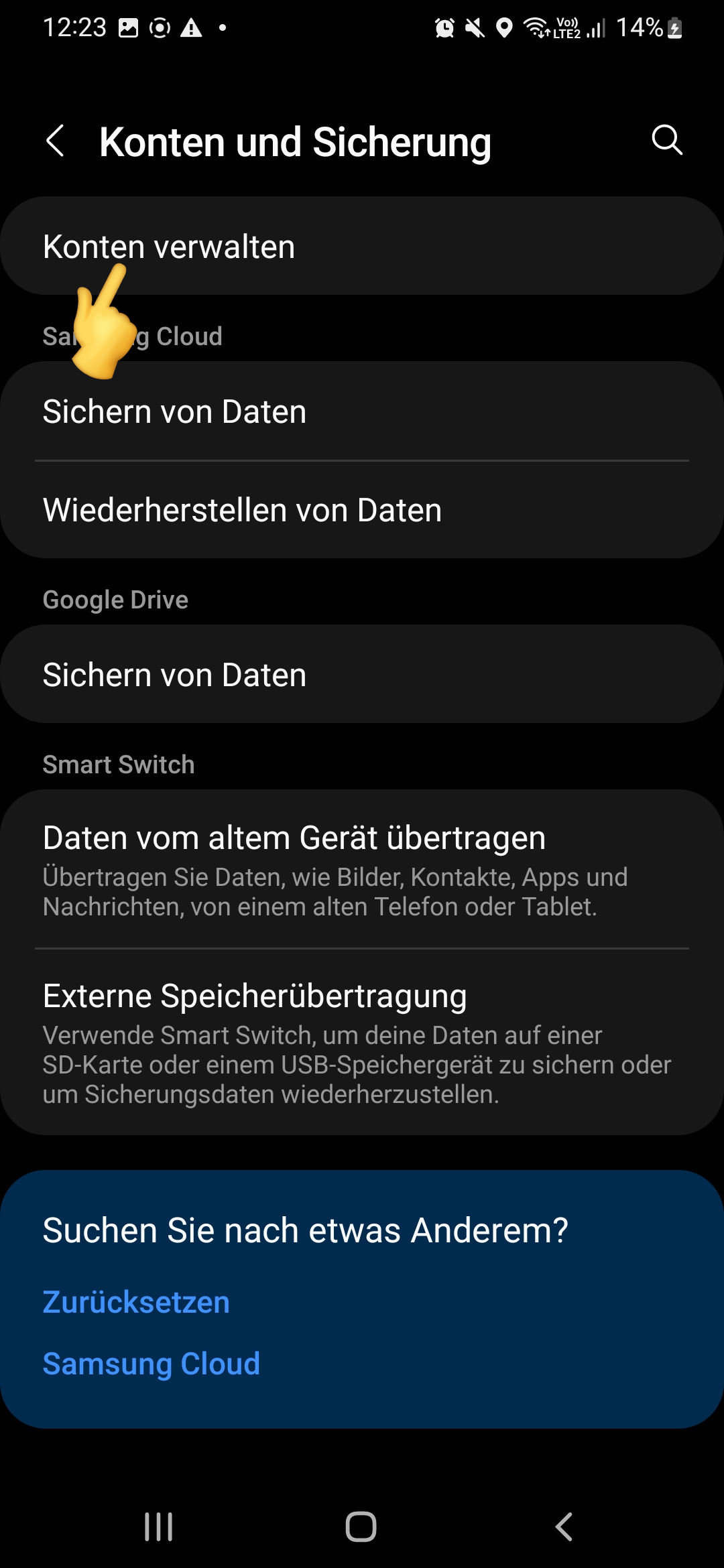The height and width of the screenshot is (1568, 724).
Task: Select Sichern von Daten under Samsung Cloud
Action: (362, 411)
